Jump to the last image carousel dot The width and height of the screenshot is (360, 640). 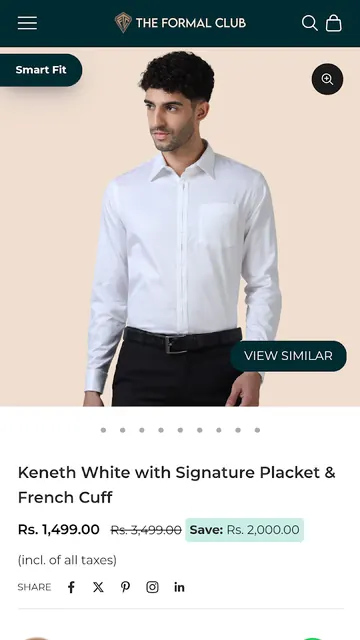[257, 430]
